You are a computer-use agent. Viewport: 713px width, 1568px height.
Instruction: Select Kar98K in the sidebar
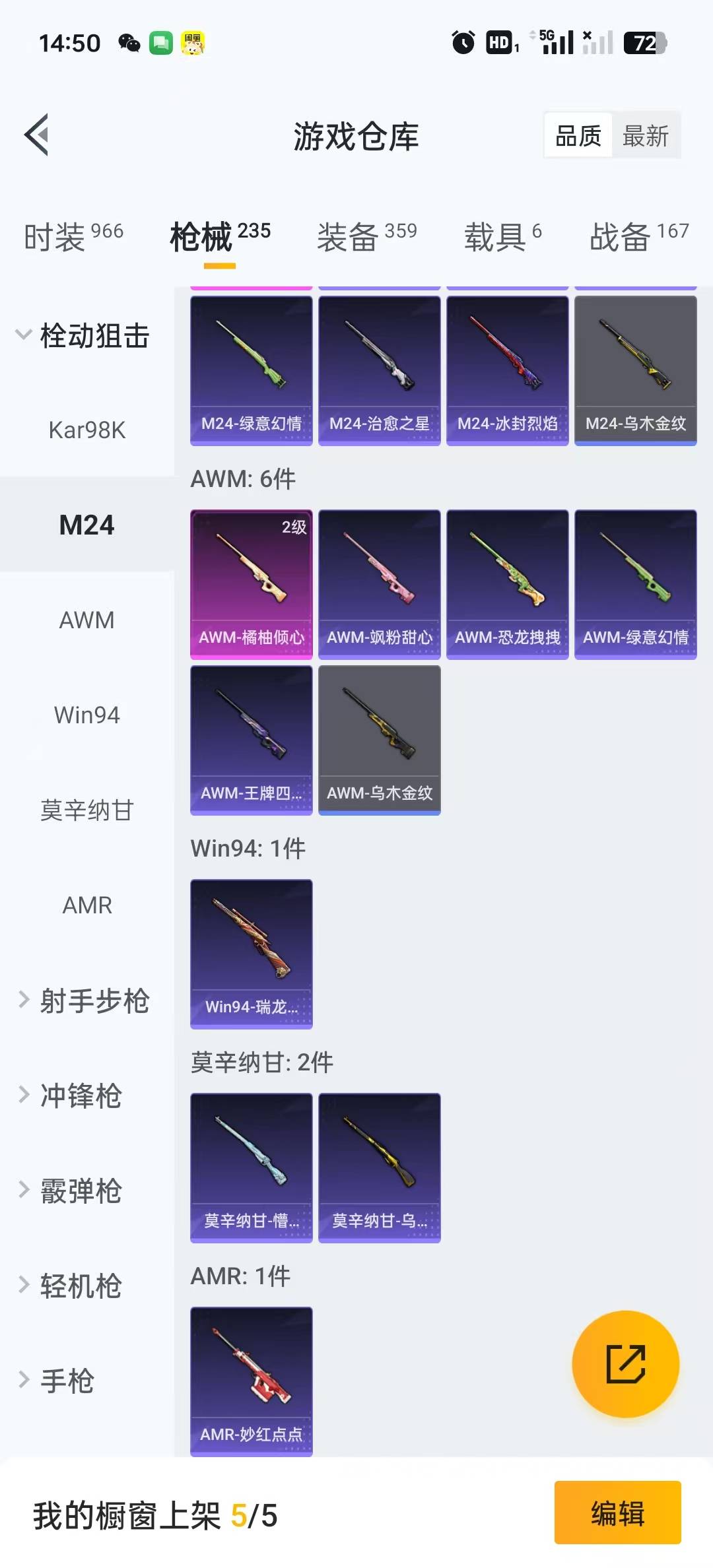click(86, 430)
